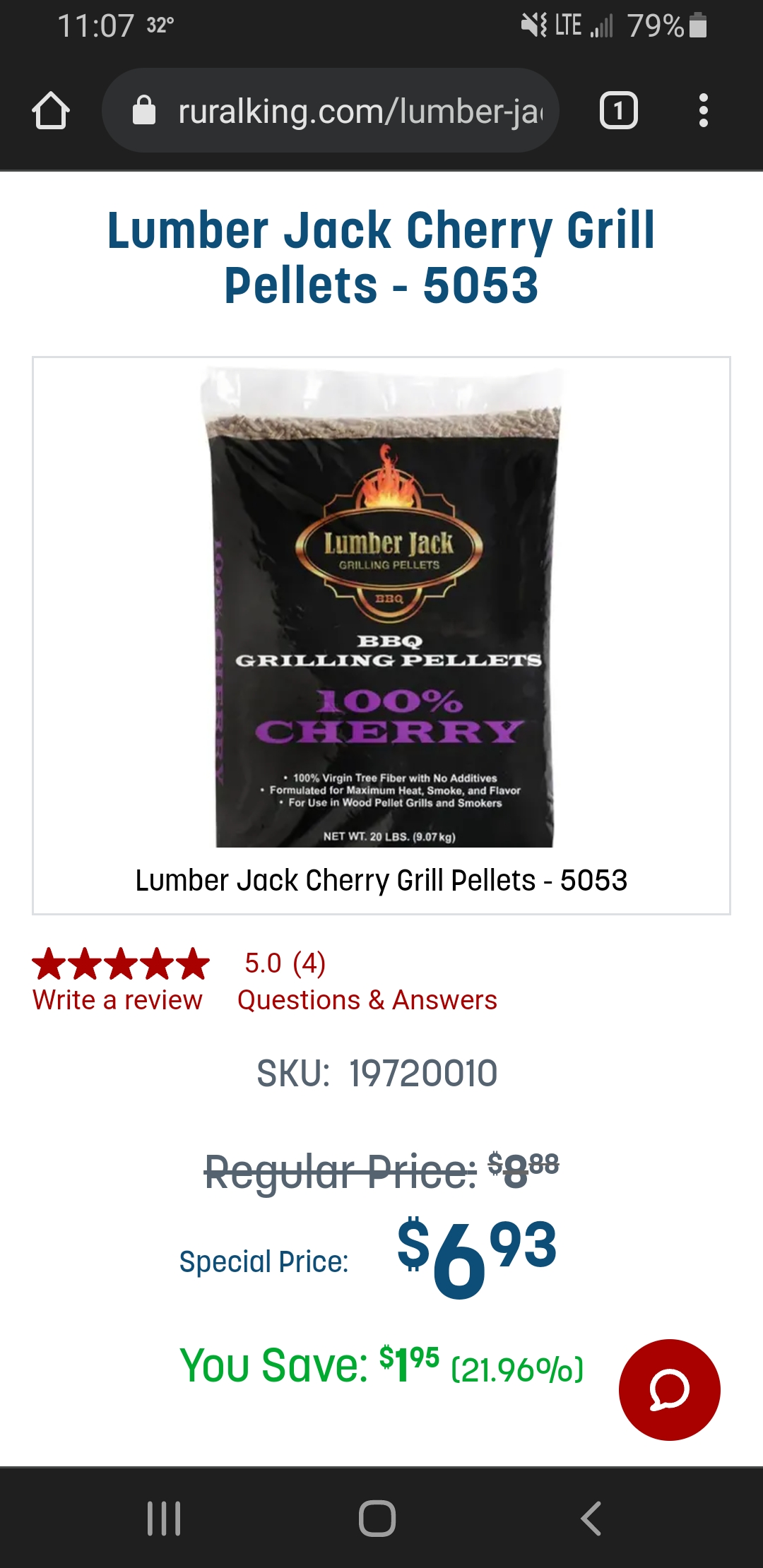Image resolution: width=763 pixels, height=1568 pixels.
Task: Go to the browser home page
Action: pos(51,111)
